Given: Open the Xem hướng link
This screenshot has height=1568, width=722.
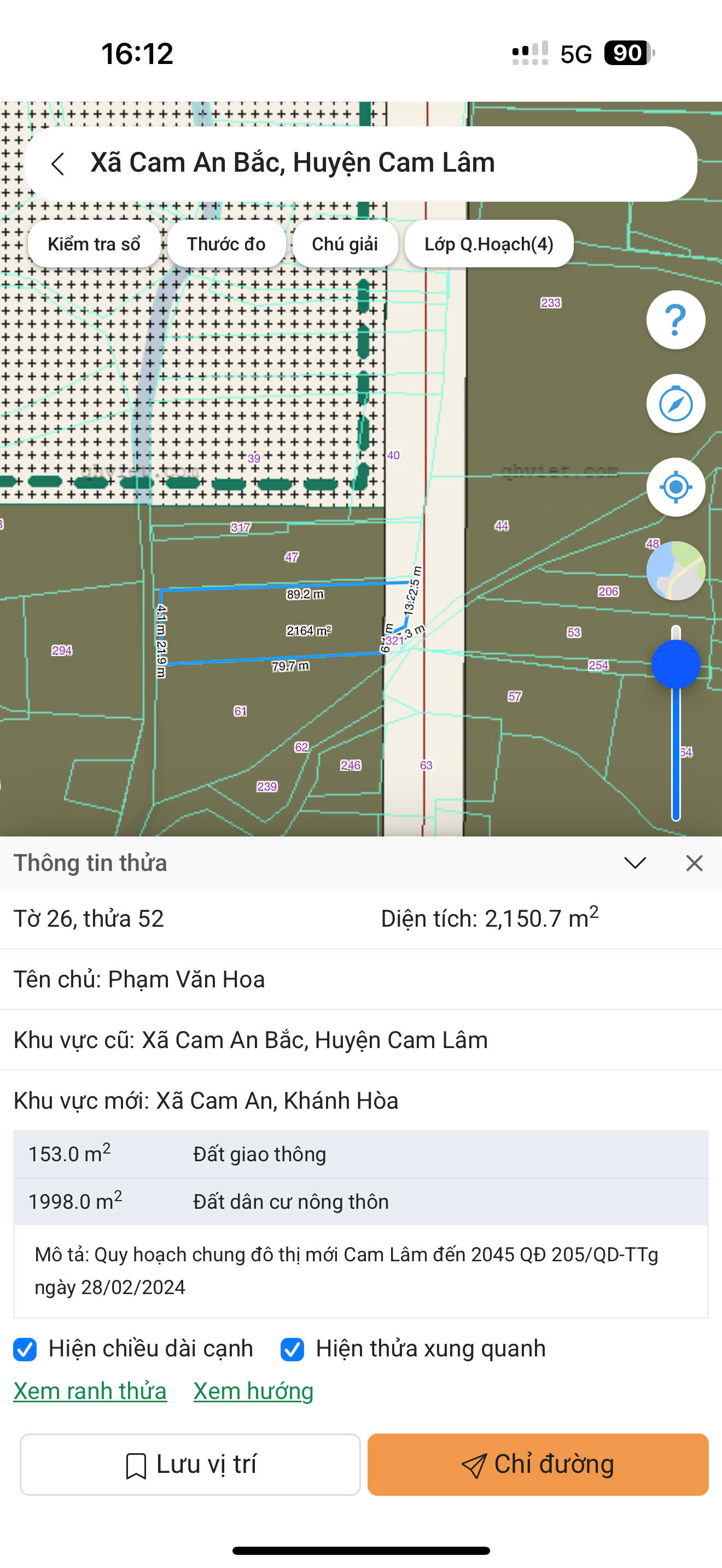Looking at the screenshot, I should click(253, 1391).
